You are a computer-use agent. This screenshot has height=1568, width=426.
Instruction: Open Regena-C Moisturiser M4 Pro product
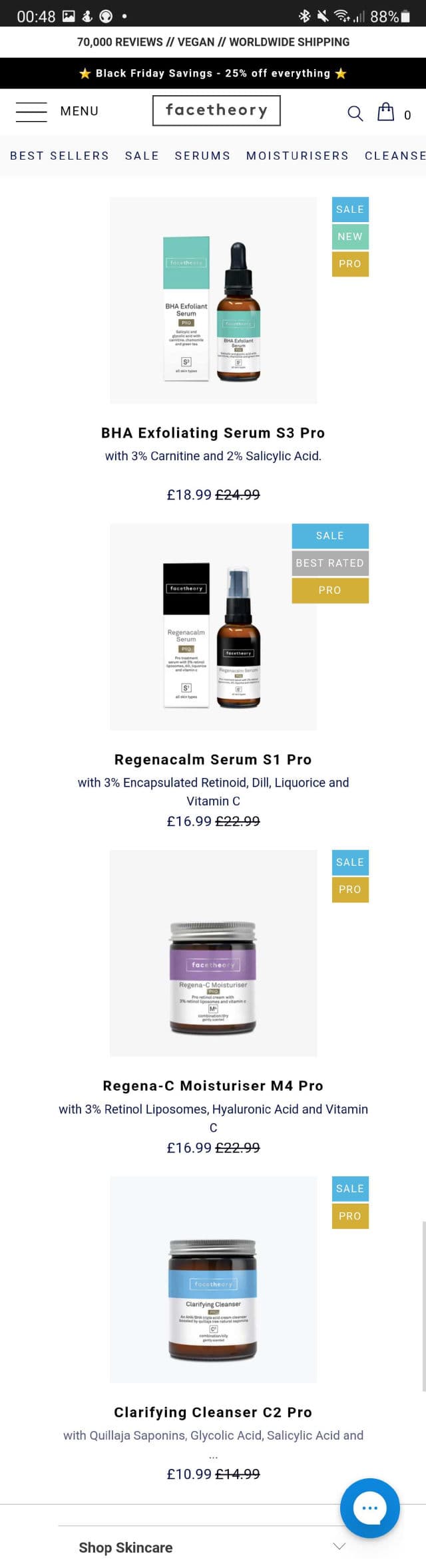[213, 1086]
